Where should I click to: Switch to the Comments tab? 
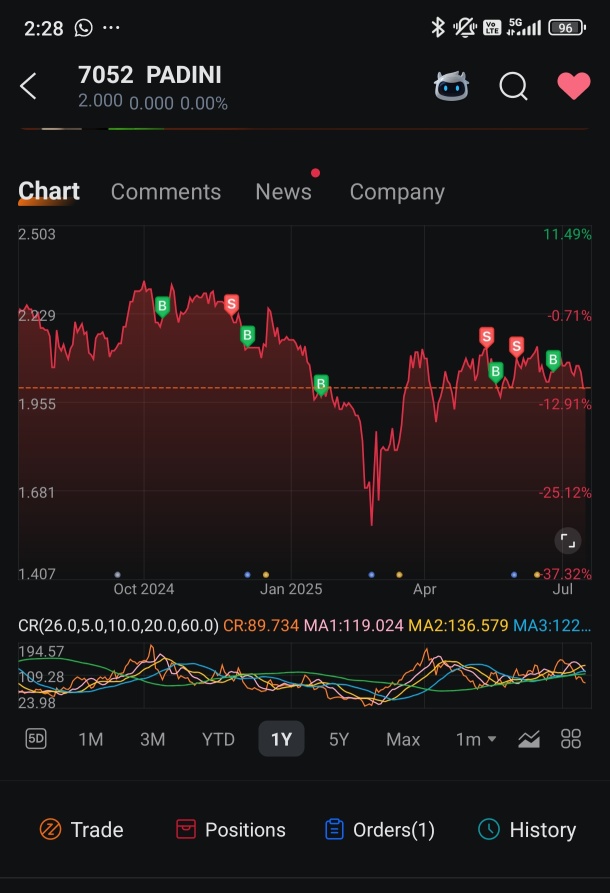point(165,192)
